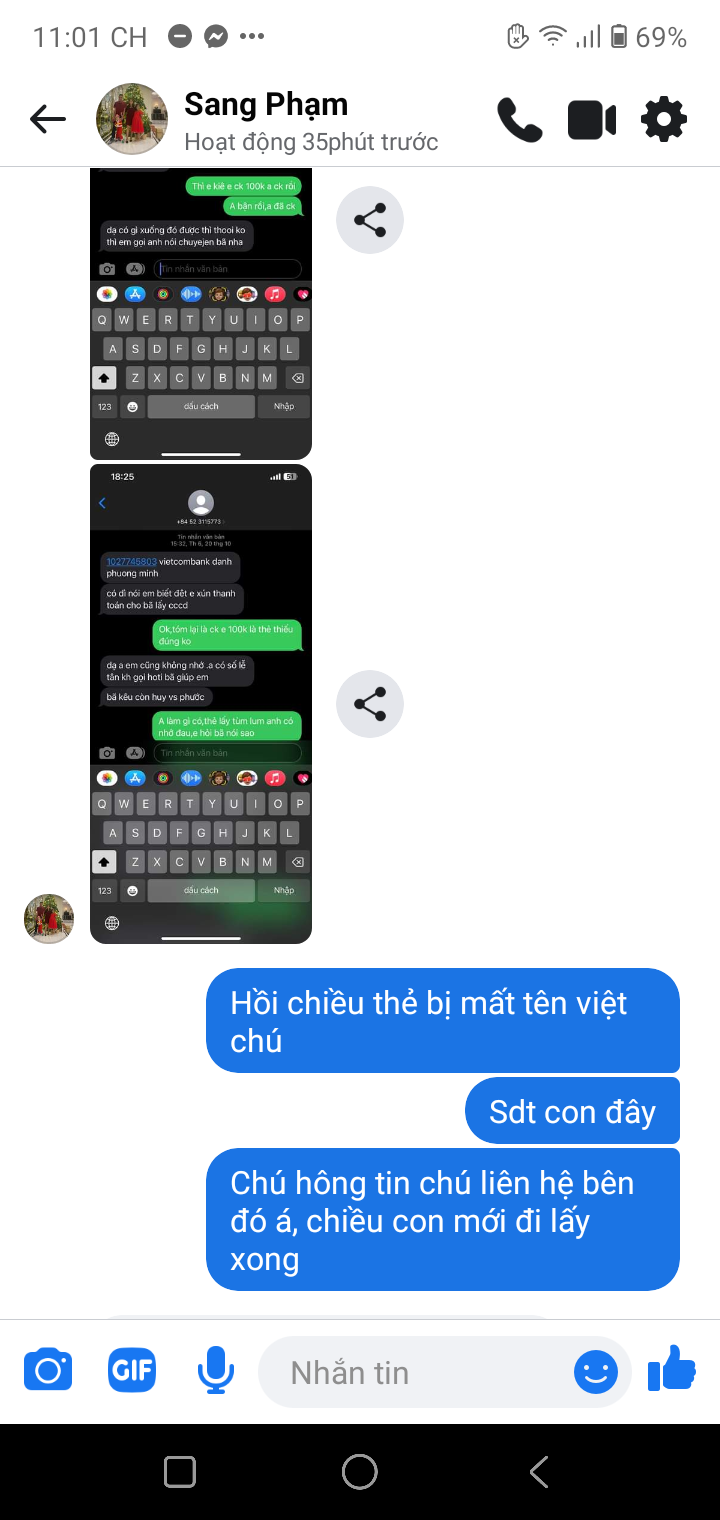Open the GIF picker
This screenshot has width=720, height=1520.
tap(132, 1370)
